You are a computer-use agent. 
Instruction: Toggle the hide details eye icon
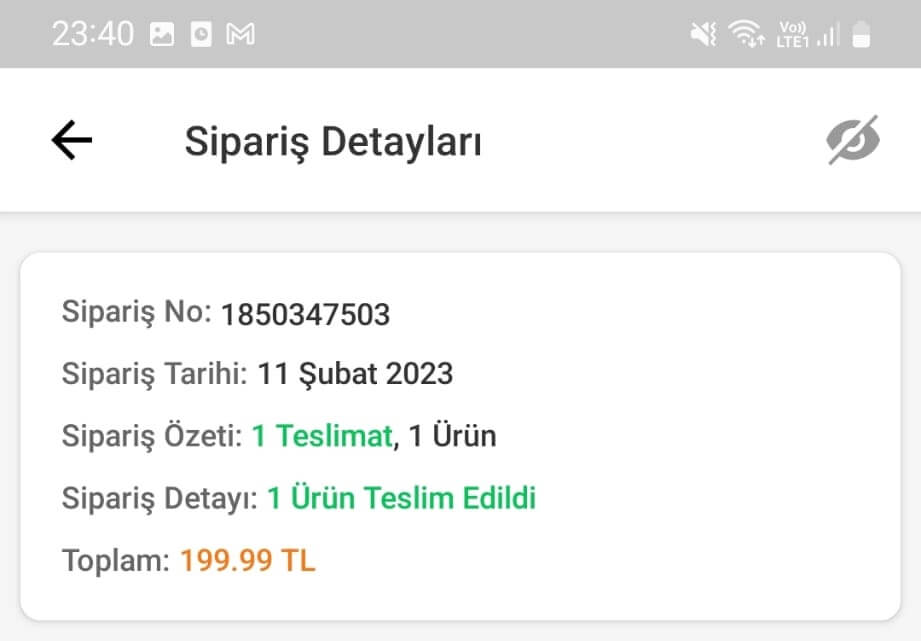click(x=853, y=140)
